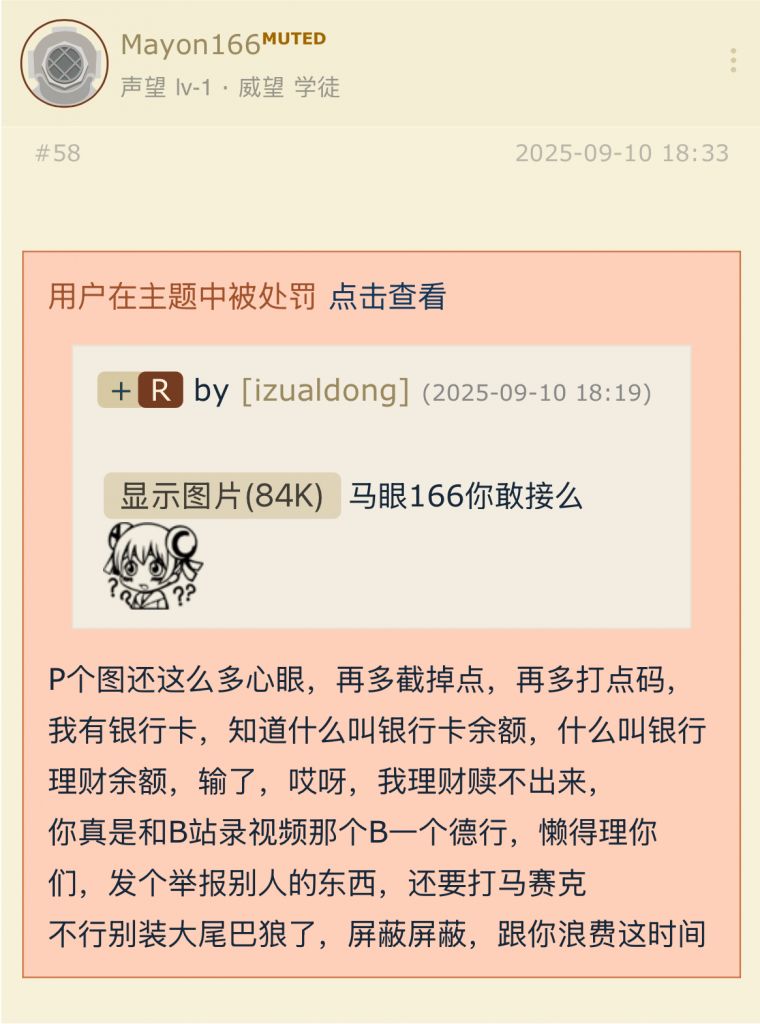
Task: Click the 用户在主题中被处罚 notice heading
Action: (x=181, y=296)
